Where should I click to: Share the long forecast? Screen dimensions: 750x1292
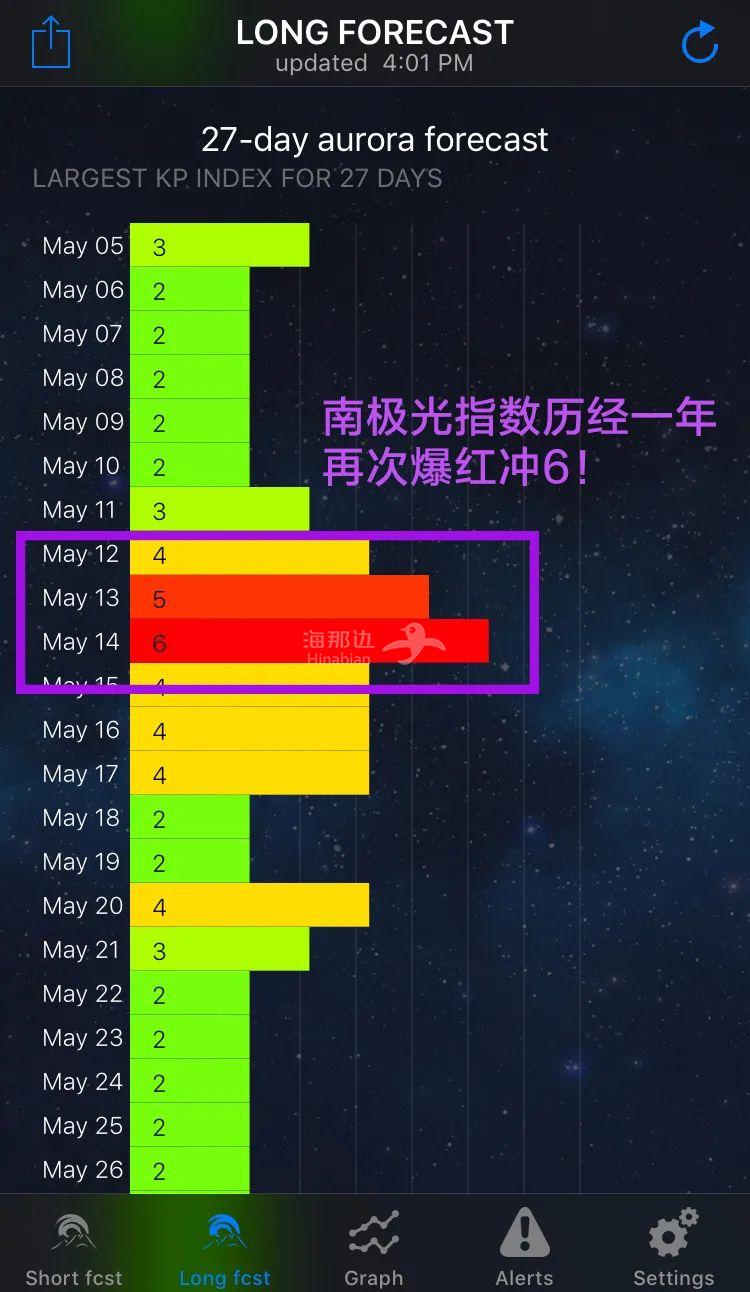click(x=50, y=44)
